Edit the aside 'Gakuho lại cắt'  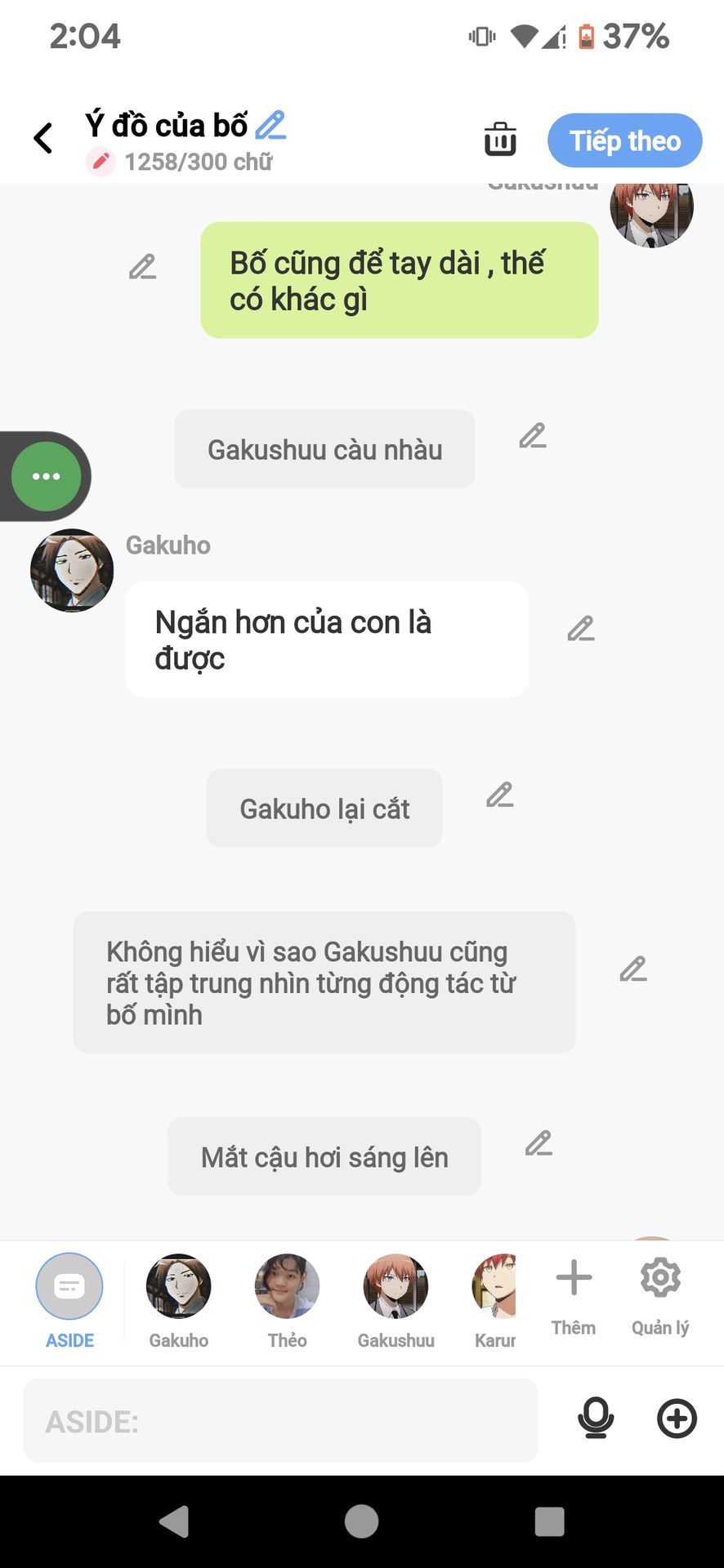(x=500, y=795)
